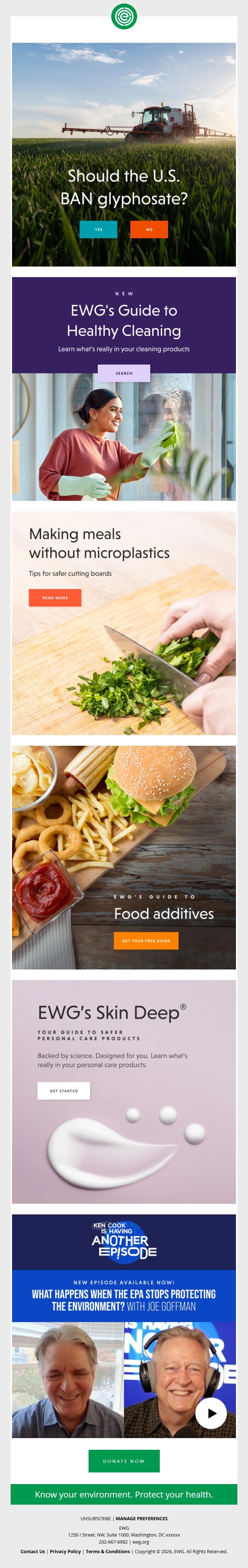This screenshot has width=248, height=1568.
Task: Visit the ewg.org link
Action: 141,1542
